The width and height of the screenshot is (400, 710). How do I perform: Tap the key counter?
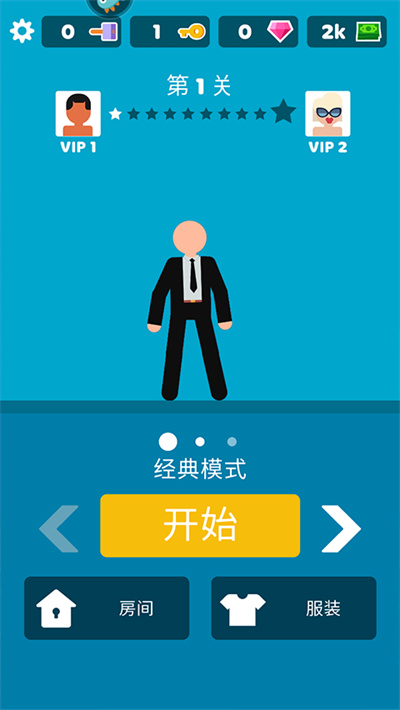coord(170,32)
